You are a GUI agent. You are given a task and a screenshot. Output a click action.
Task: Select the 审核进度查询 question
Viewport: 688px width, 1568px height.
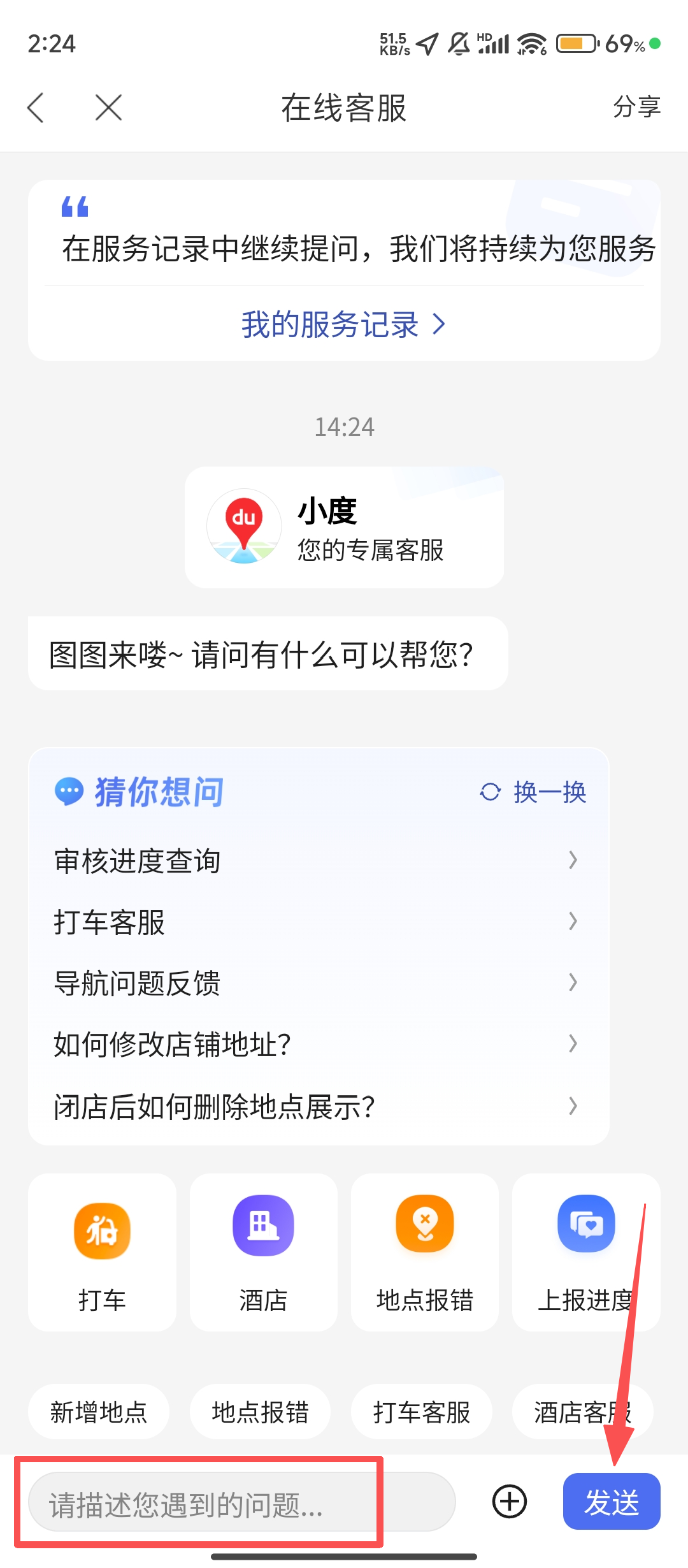(x=317, y=860)
